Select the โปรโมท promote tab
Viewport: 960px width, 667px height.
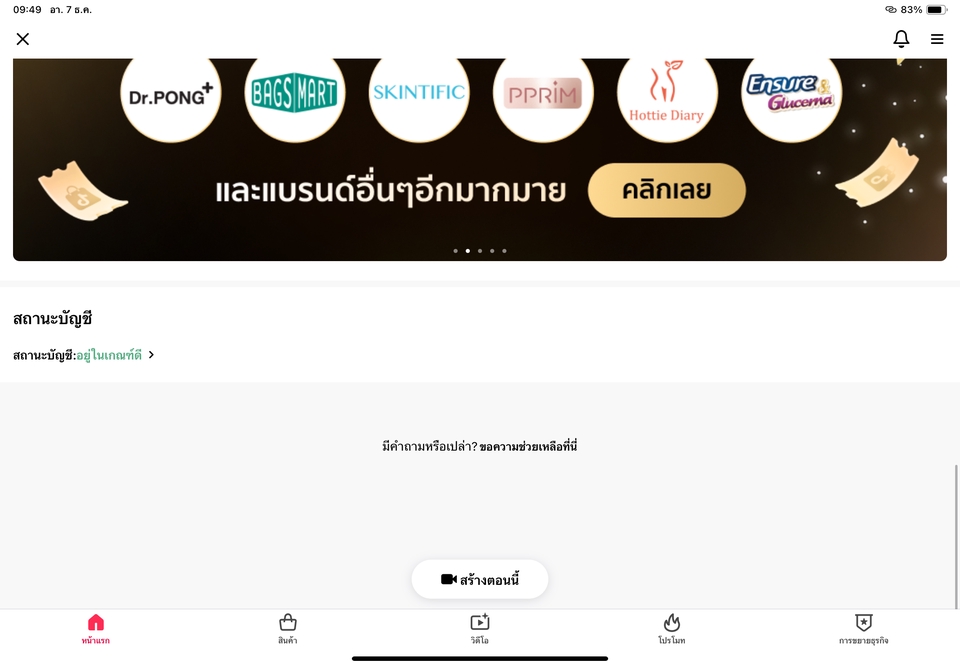[x=672, y=629]
